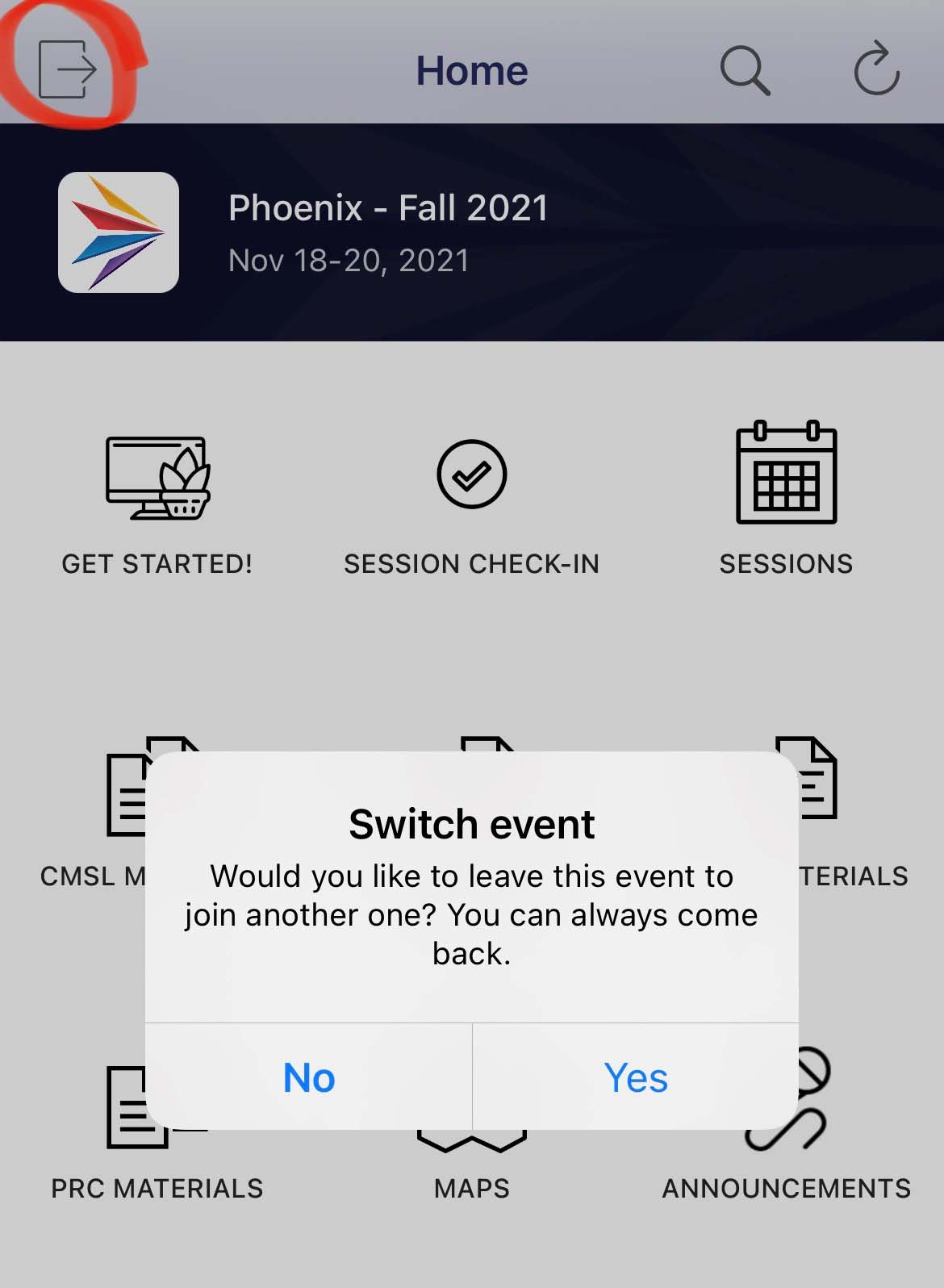Tap the exit event icon

68,69
